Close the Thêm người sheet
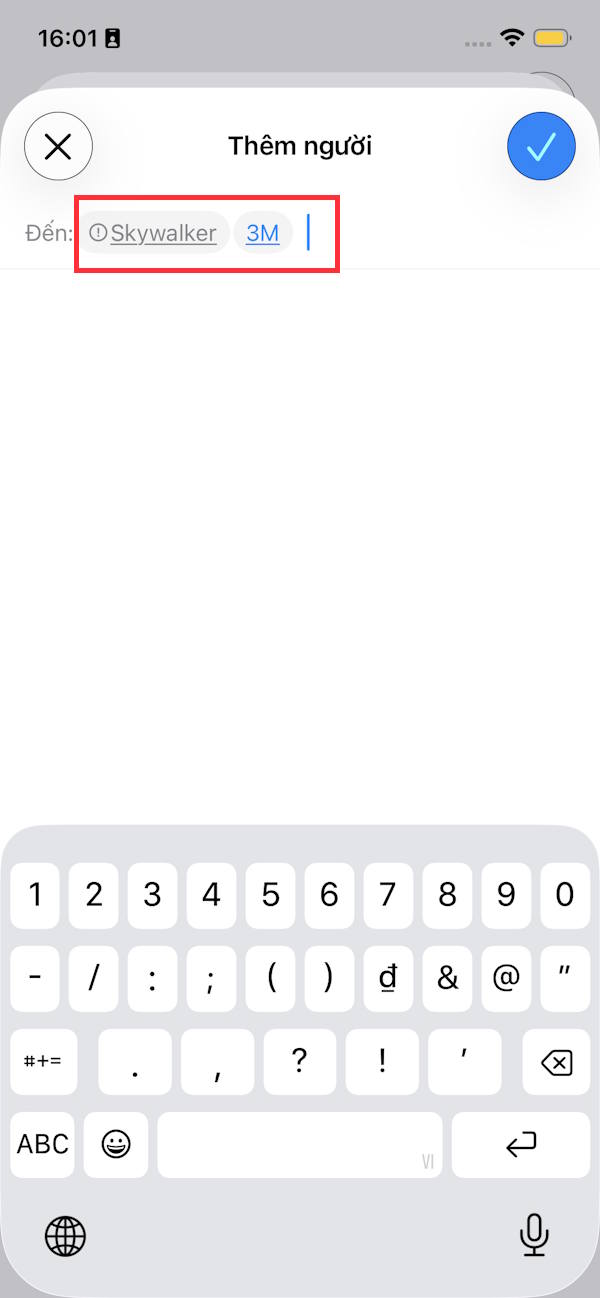The width and height of the screenshot is (600, 1298). [x=58, y=147]
